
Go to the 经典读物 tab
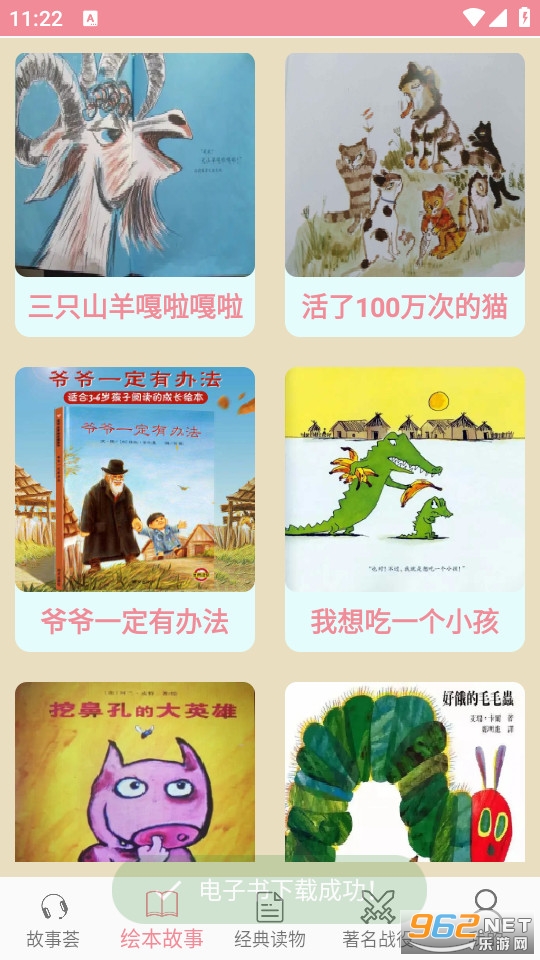[270, 918]
